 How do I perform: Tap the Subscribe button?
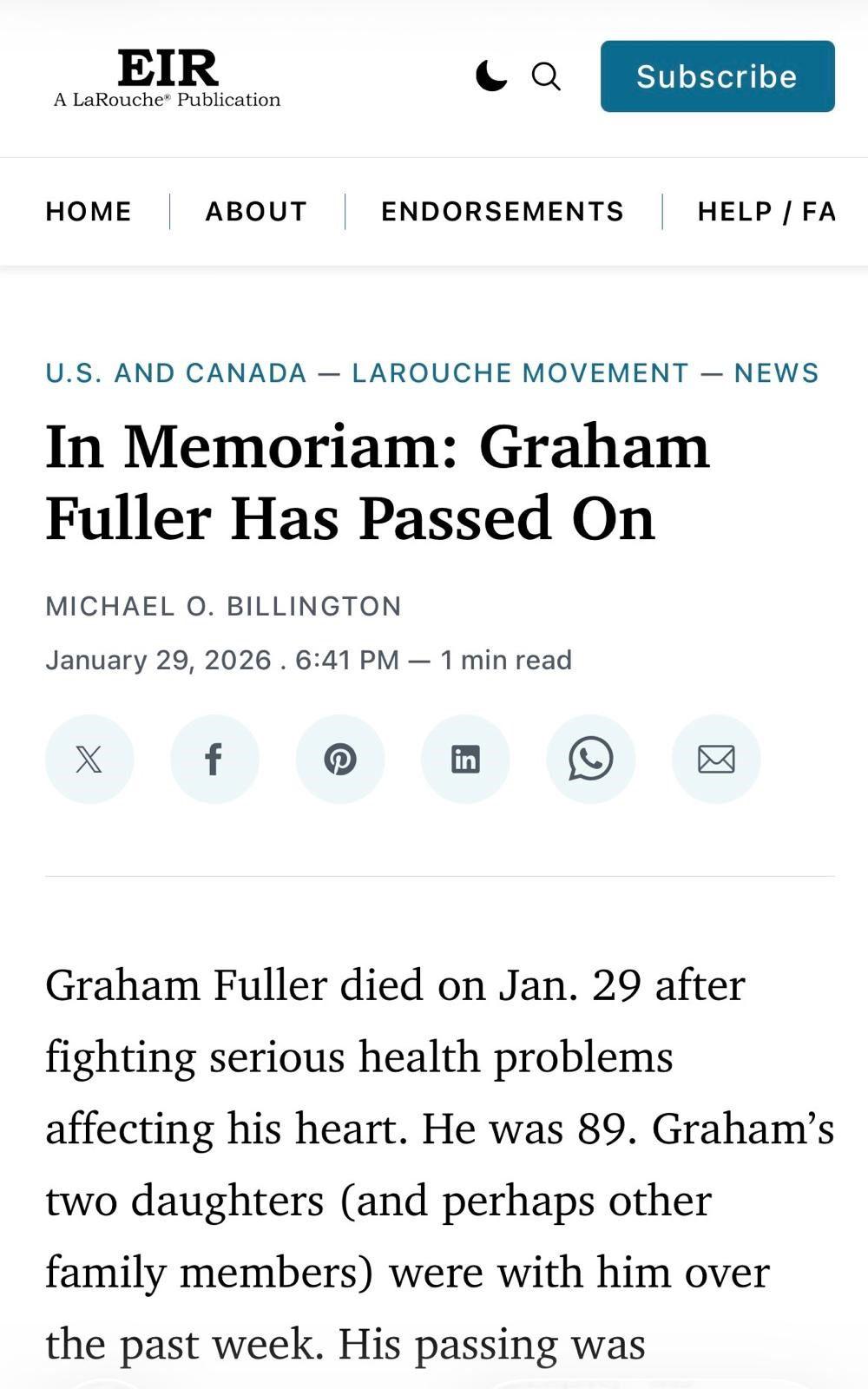pos(717,76)
